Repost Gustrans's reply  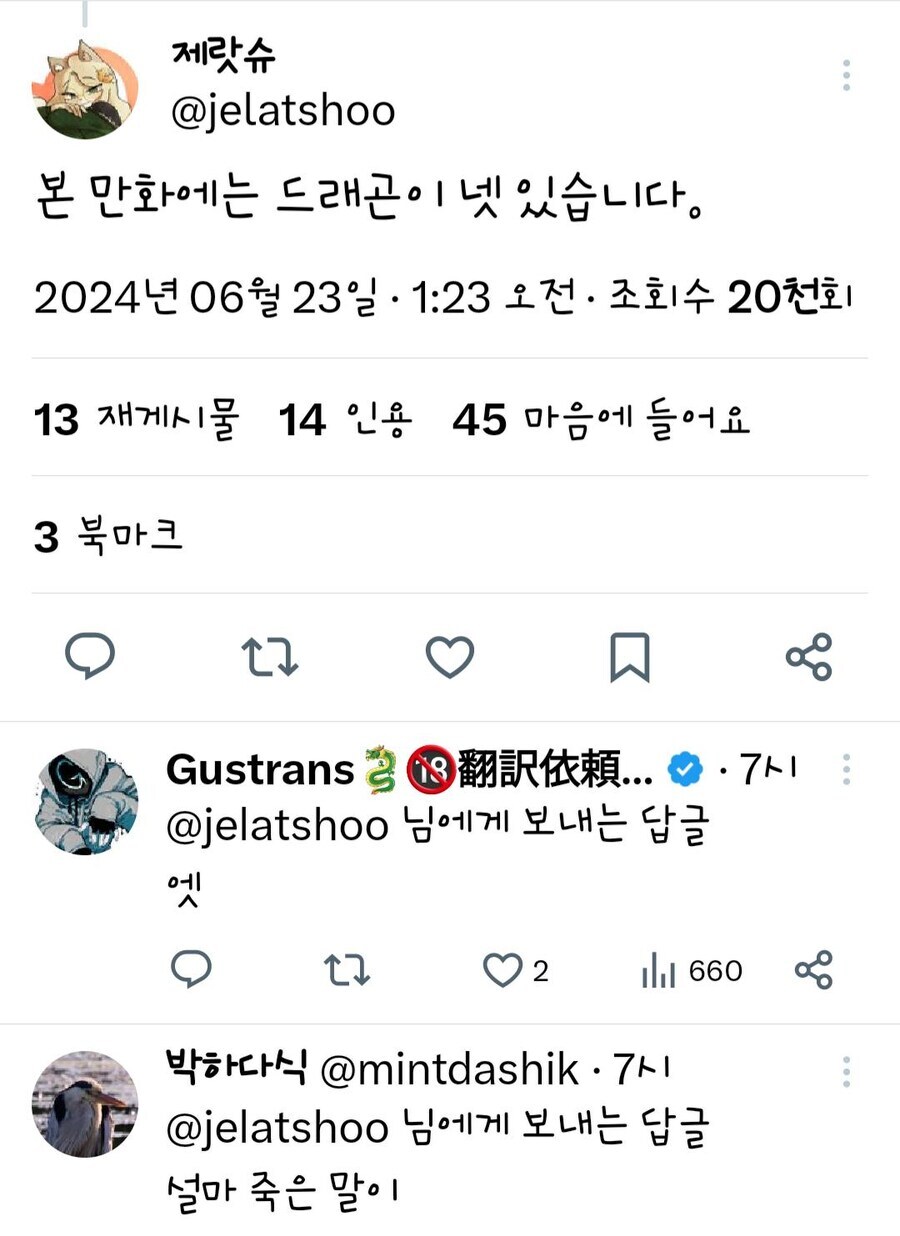(x=348, y=970)
